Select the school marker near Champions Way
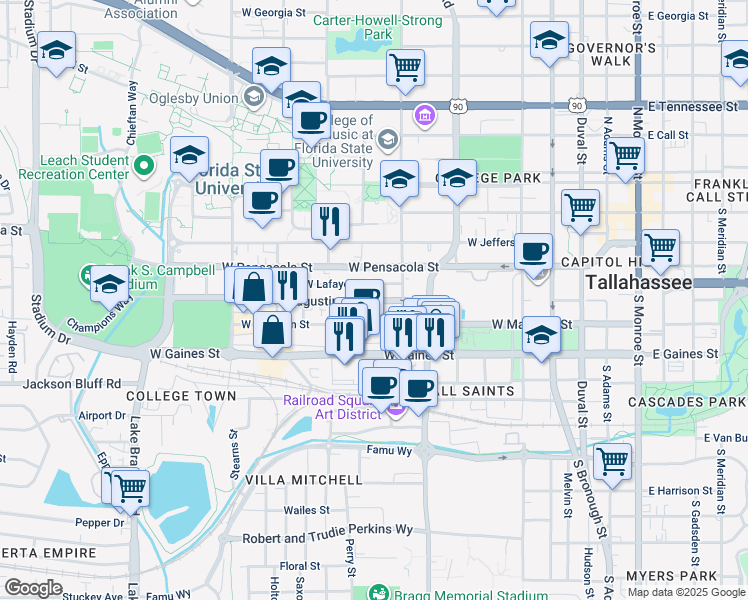 [x=109, y=285]
